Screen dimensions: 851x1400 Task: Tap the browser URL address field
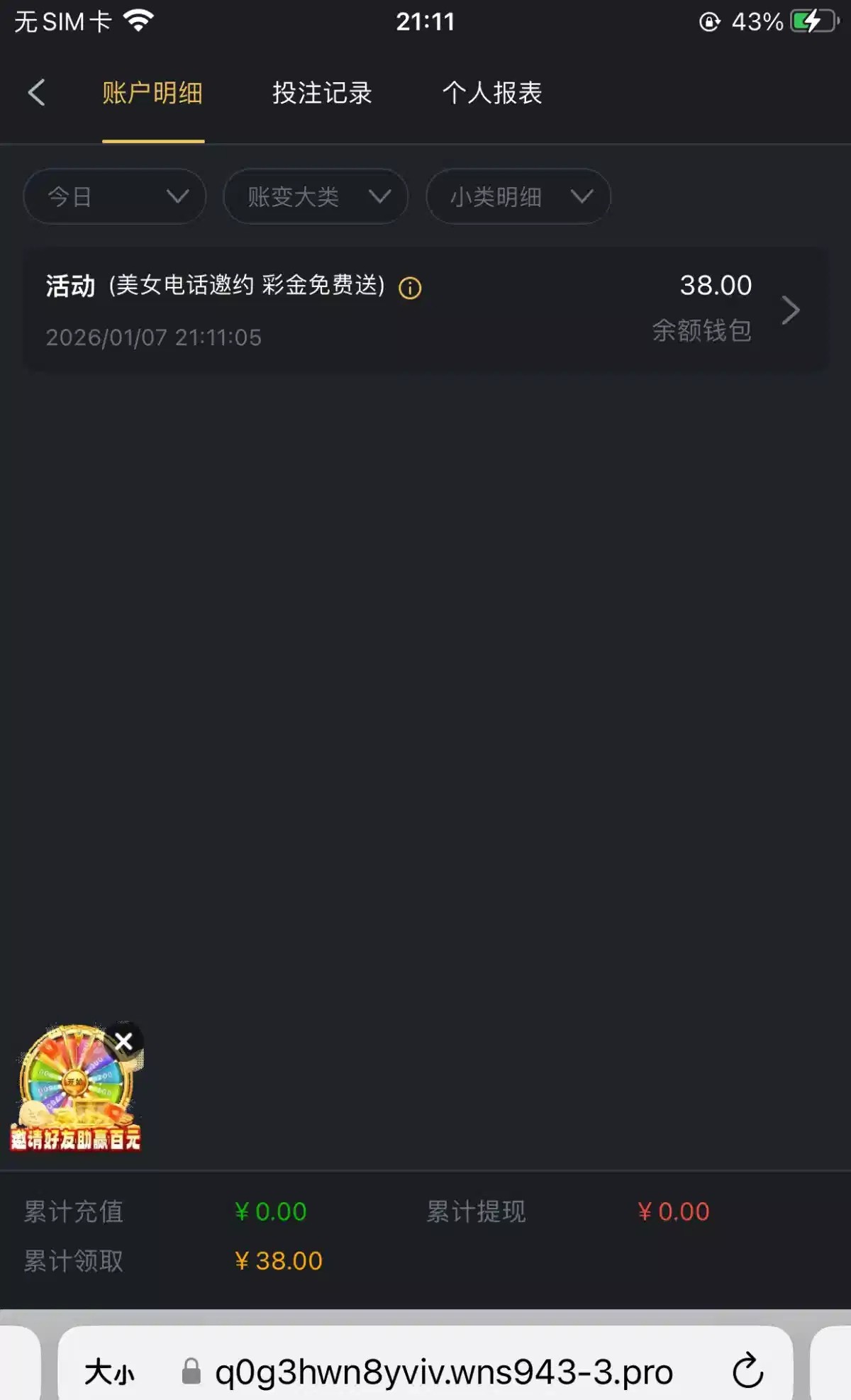[443, 1372]
